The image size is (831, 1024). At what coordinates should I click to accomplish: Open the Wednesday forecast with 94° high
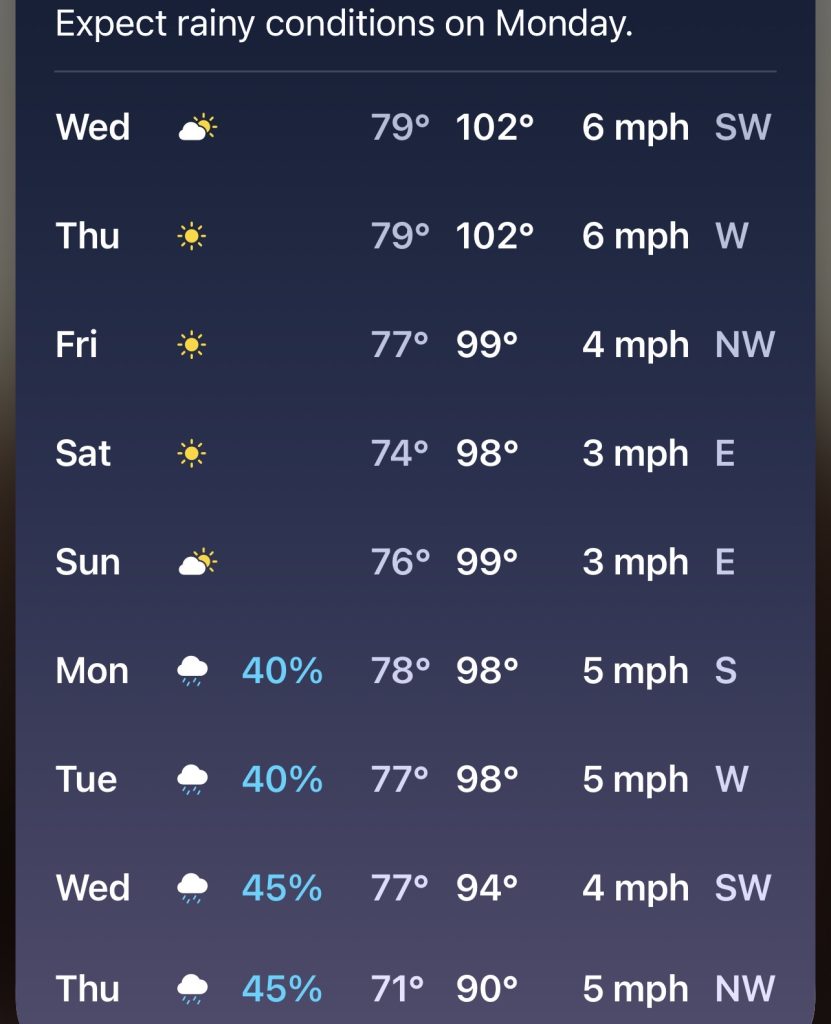[x=416, y=888]
